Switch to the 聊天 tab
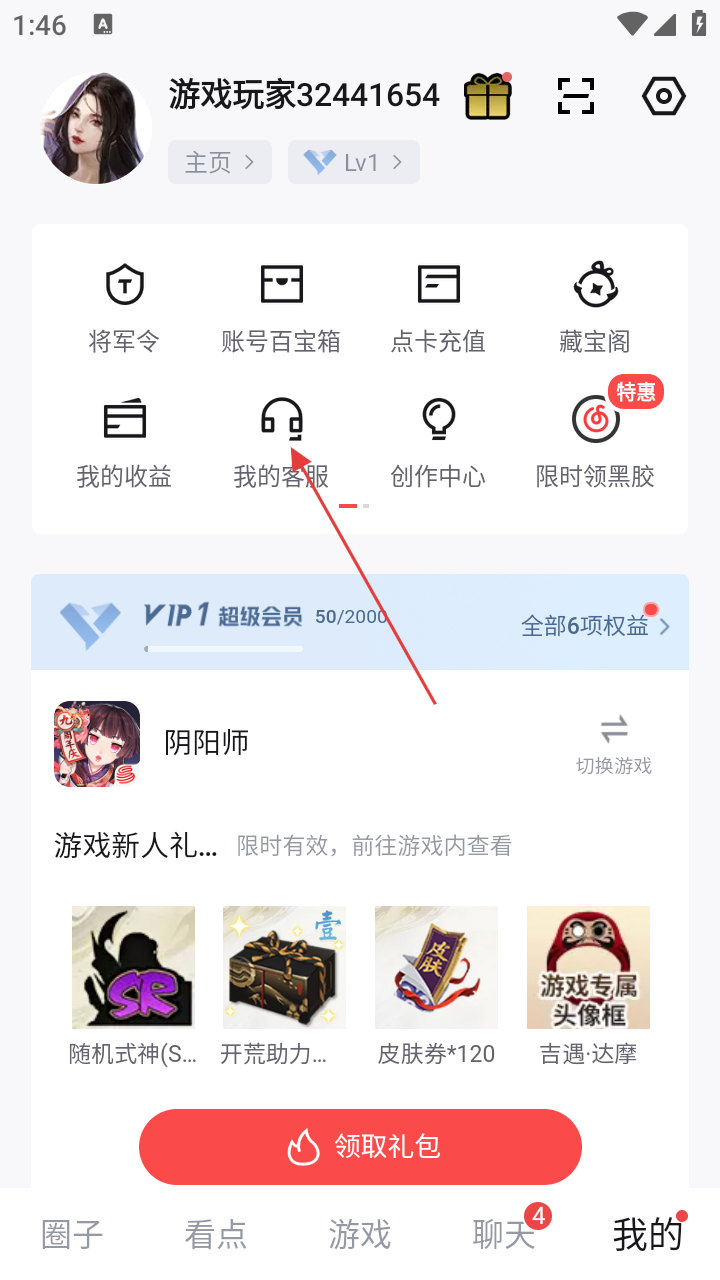This screenshot has height=1280, width=720. [504, 1235]
